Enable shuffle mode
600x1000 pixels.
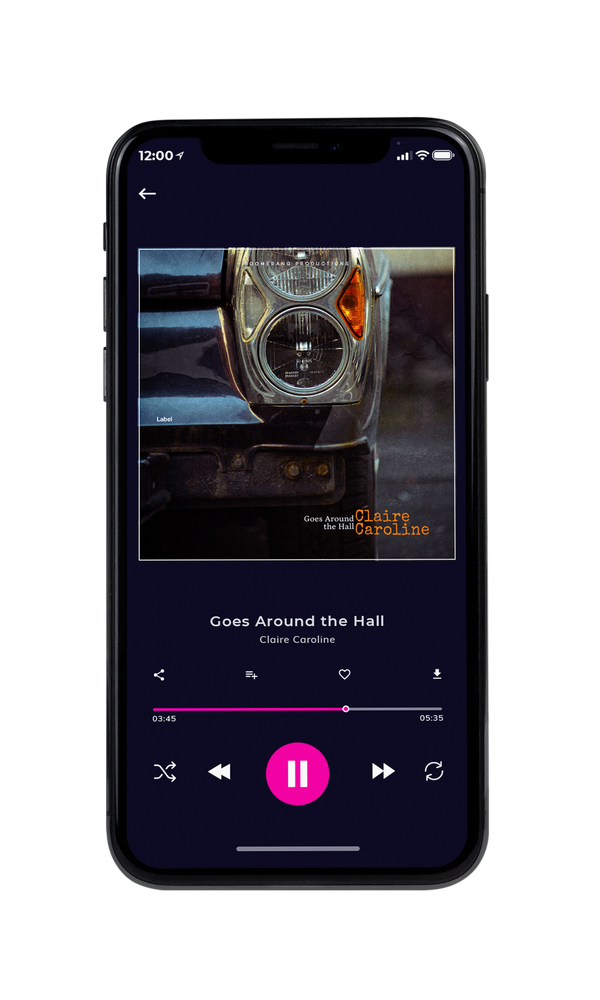pyautogui.click(x=165, y=772)
